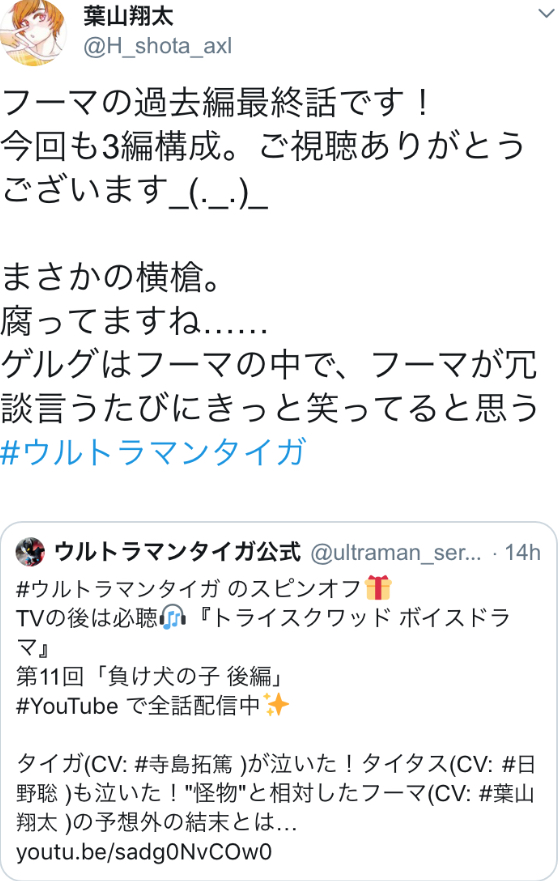Open the quoted ウルトラマンタイガ公式 tweet
The width and height of the screenshot is (559, 881).
[279, 701]
